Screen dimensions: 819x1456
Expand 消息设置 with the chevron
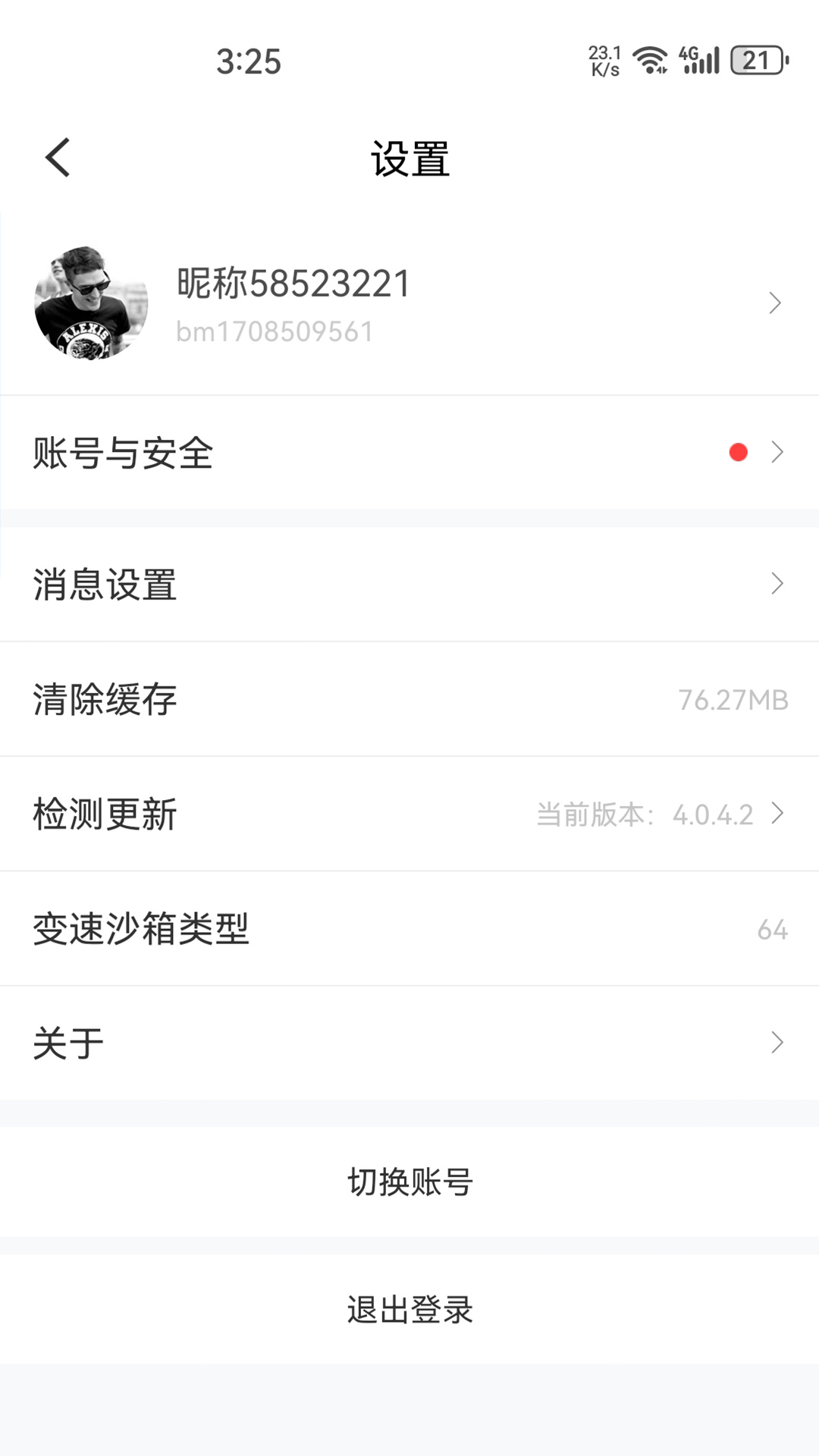(777, 583)
